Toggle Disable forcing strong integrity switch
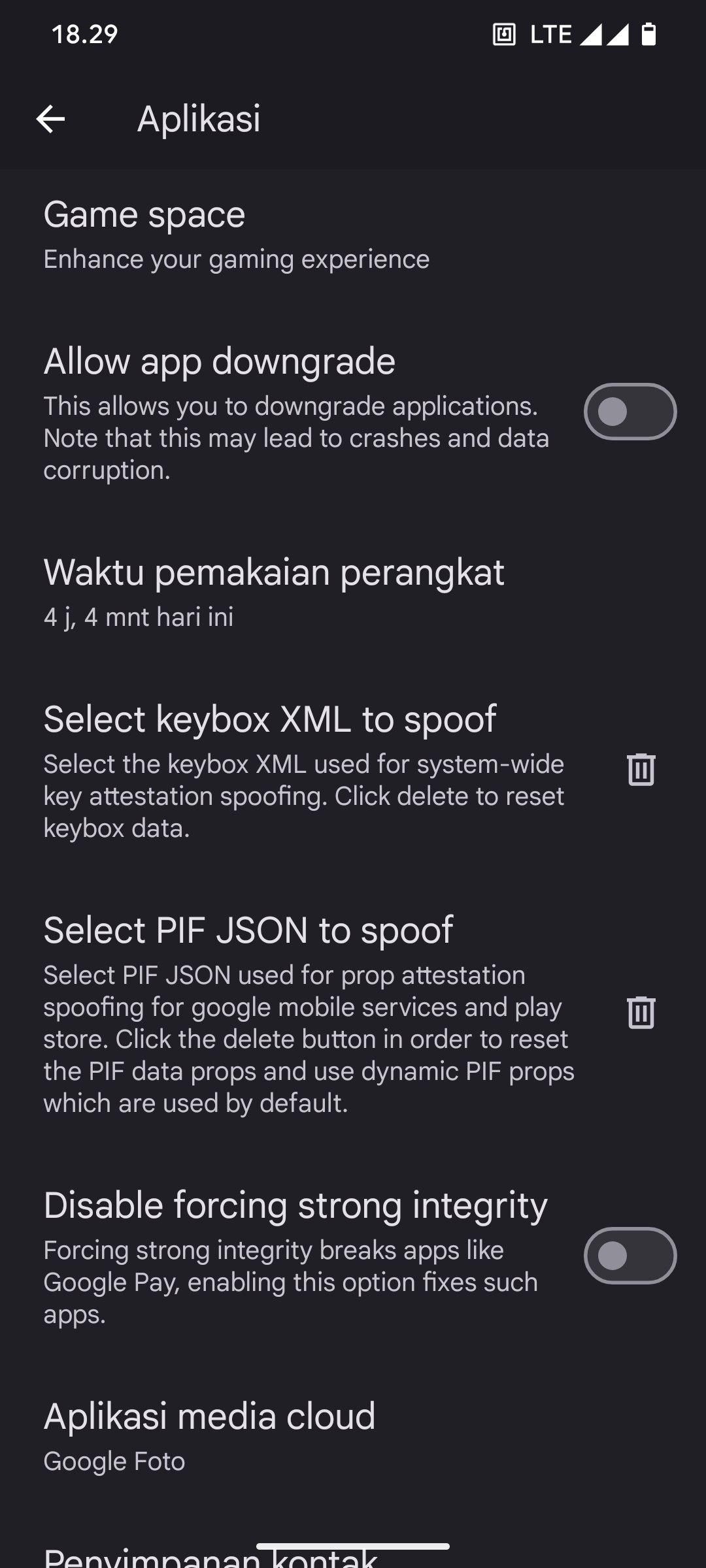Screen dimensions: 706x1568 630,1256
